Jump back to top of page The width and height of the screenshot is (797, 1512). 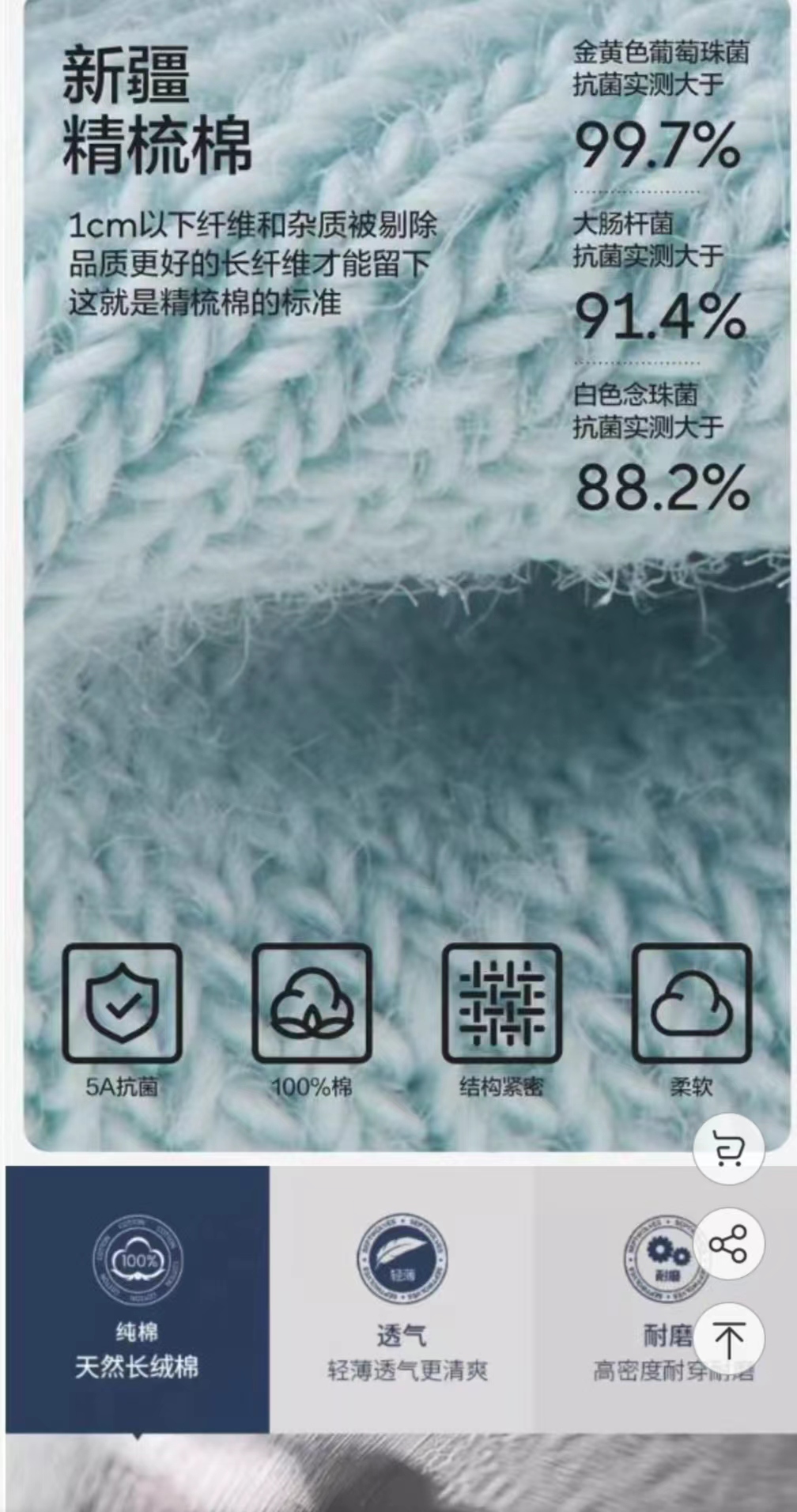click(728, 1338)
